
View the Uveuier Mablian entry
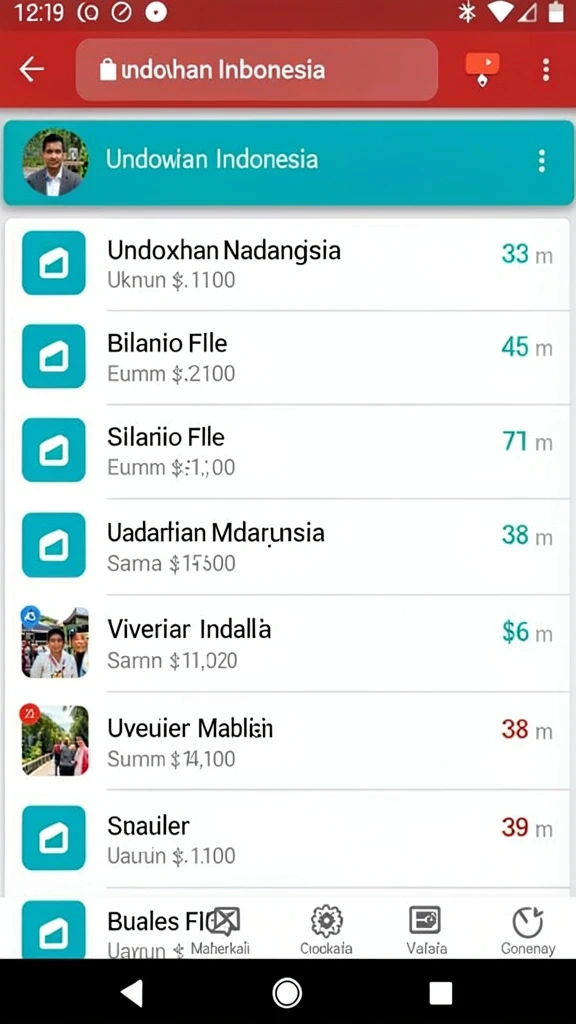tap(287, 741)
